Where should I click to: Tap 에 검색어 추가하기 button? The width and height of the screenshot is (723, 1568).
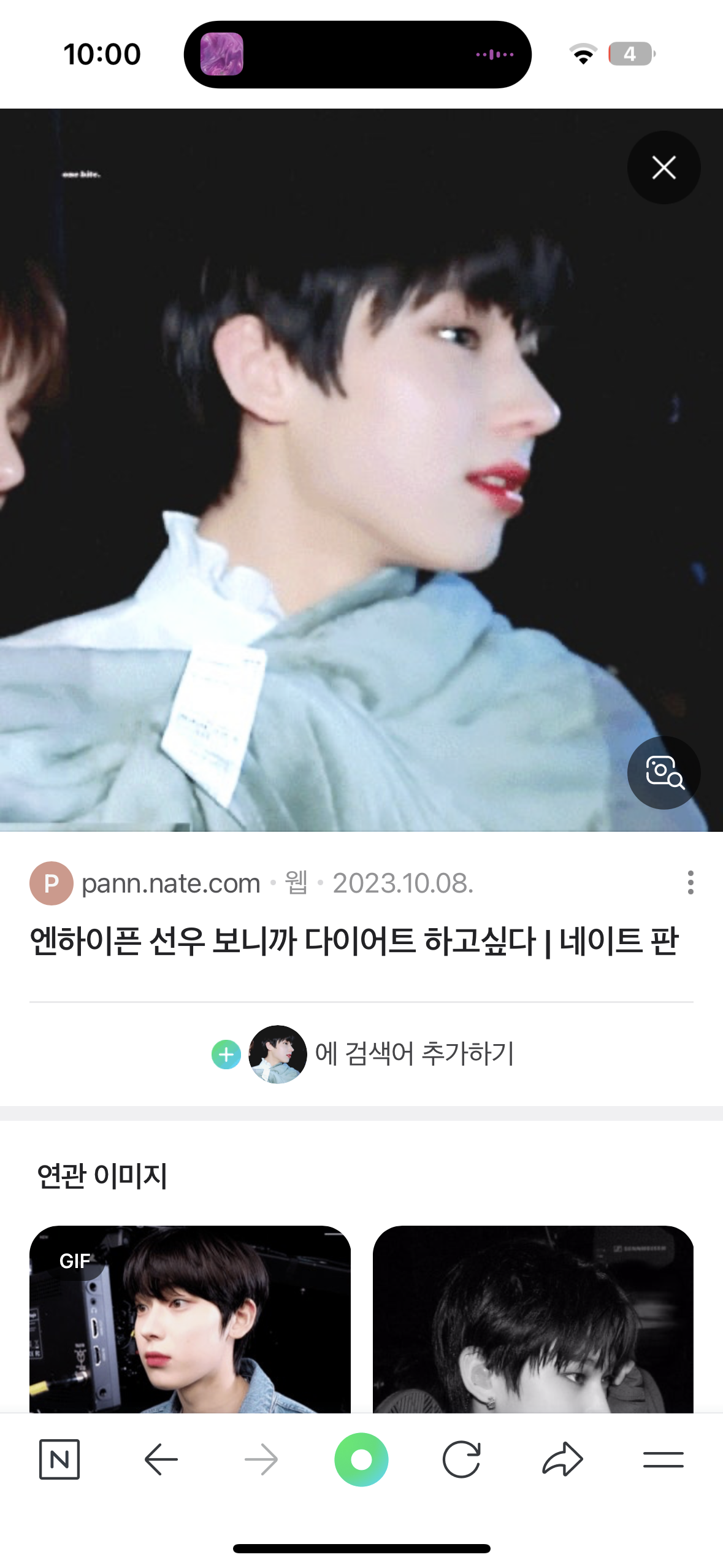coord(362,1053)
